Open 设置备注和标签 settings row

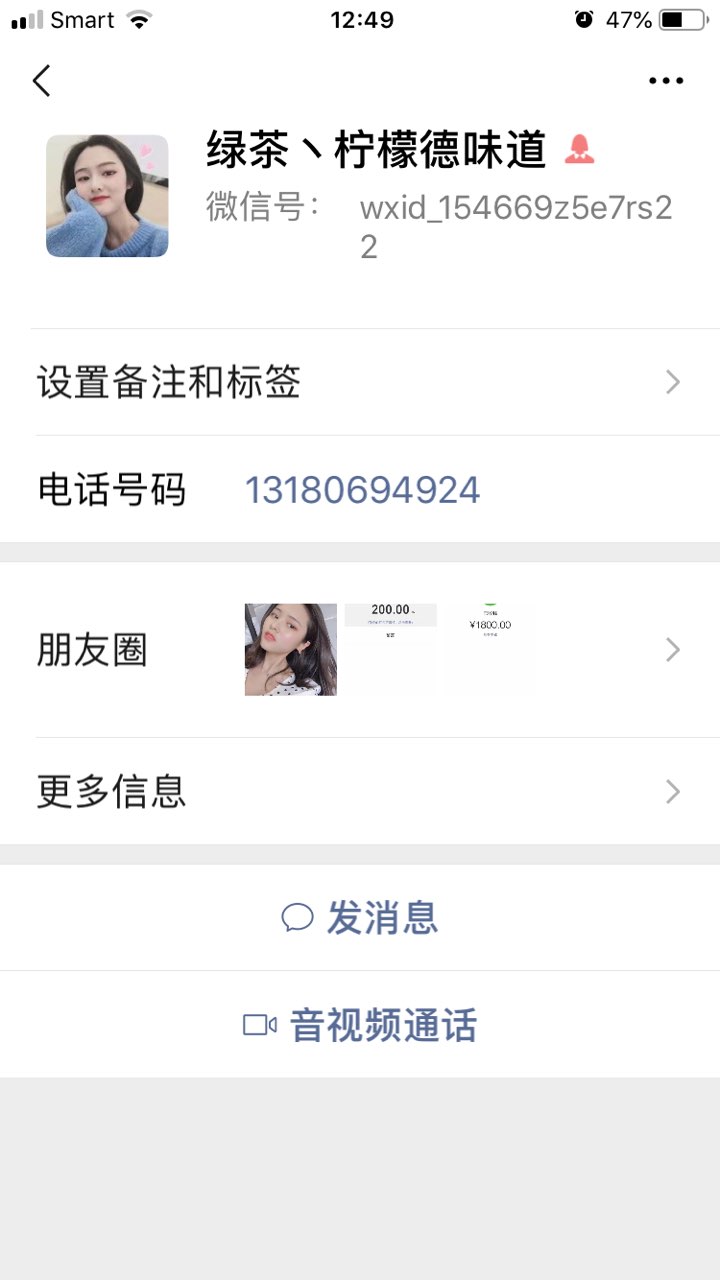(360, 382)
